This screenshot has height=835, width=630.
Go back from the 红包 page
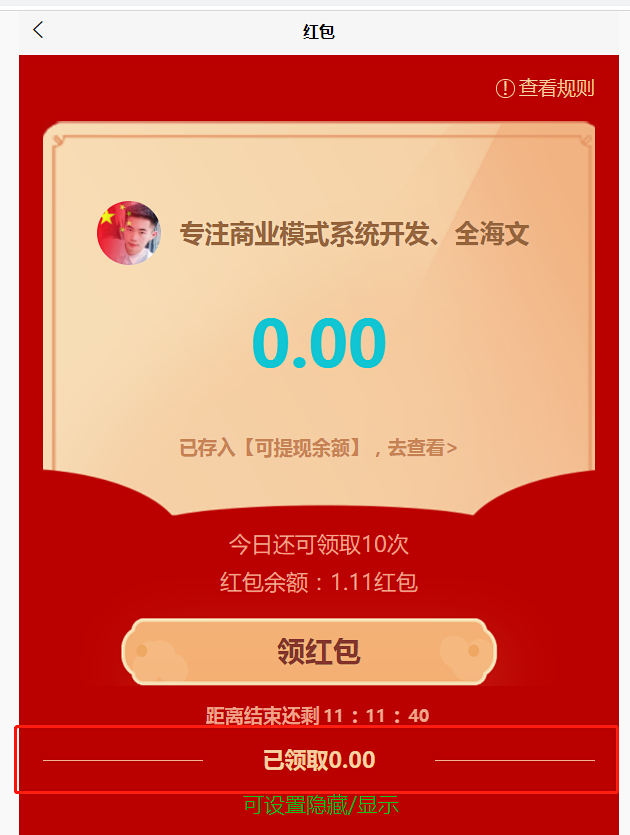tap(38, 30)
